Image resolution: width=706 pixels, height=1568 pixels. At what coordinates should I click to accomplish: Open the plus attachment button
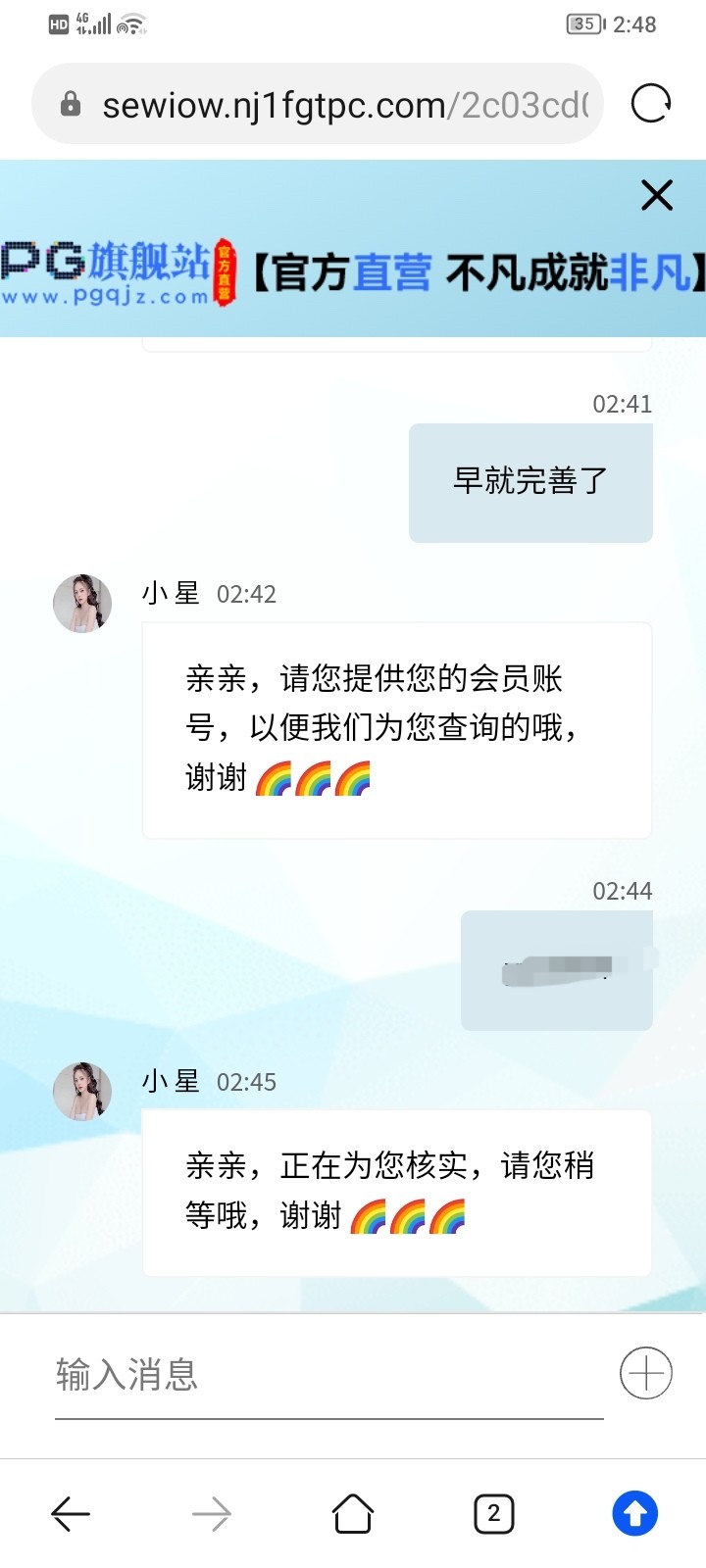(646, 1373)
